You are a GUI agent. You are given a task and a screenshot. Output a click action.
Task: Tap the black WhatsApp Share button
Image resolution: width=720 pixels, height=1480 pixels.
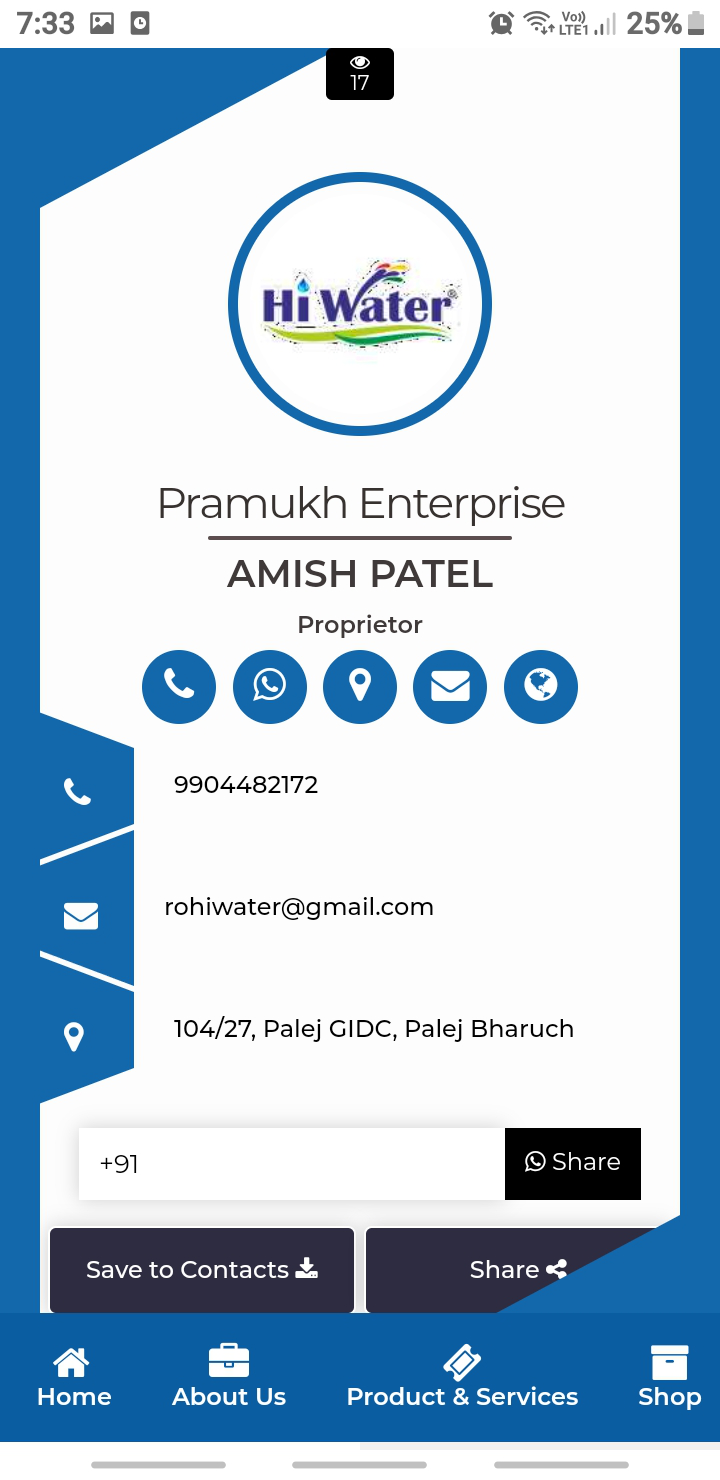(573, 1163)
